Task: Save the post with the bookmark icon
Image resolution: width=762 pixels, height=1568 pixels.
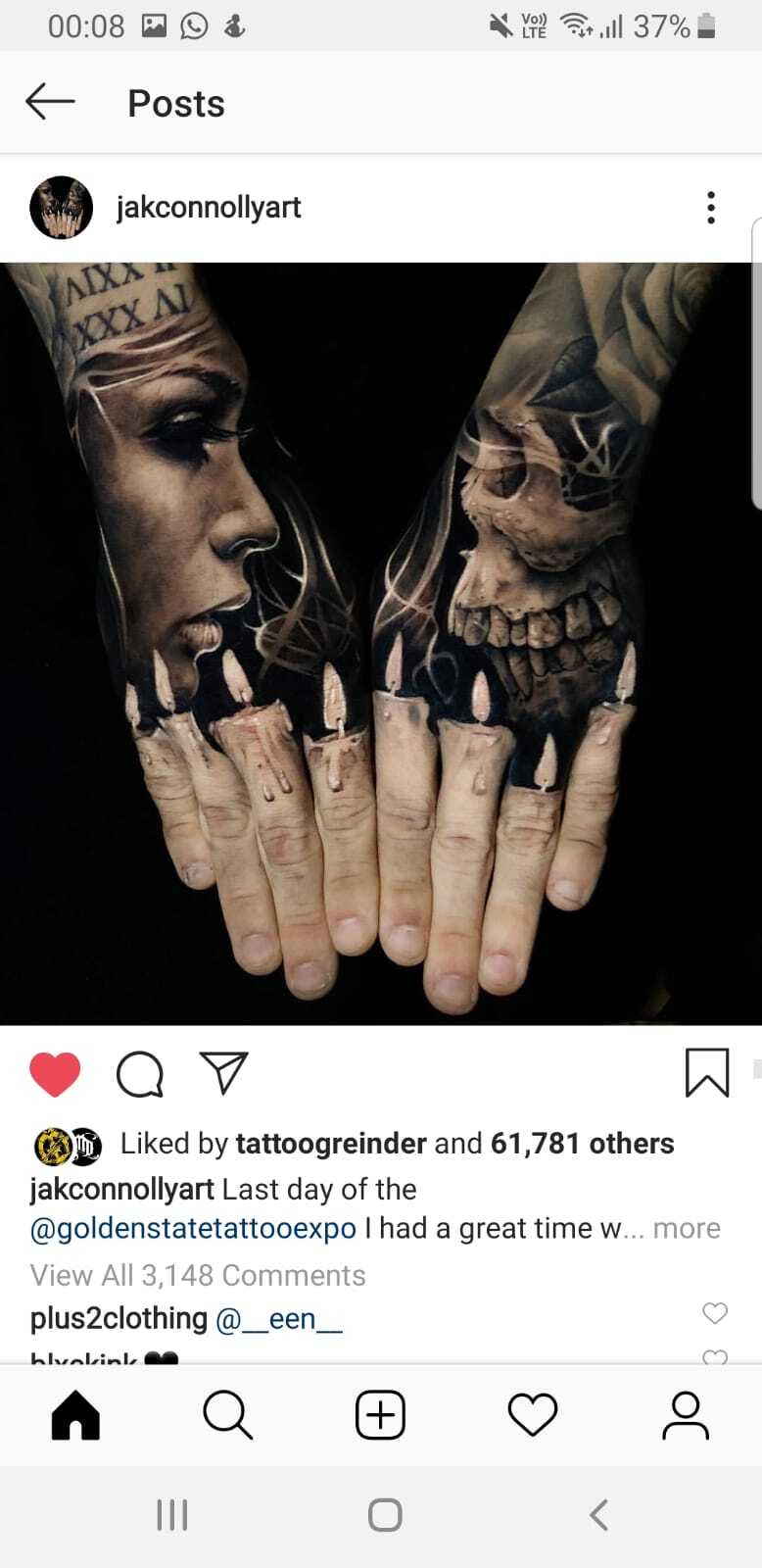Action: pos(707,1073)
